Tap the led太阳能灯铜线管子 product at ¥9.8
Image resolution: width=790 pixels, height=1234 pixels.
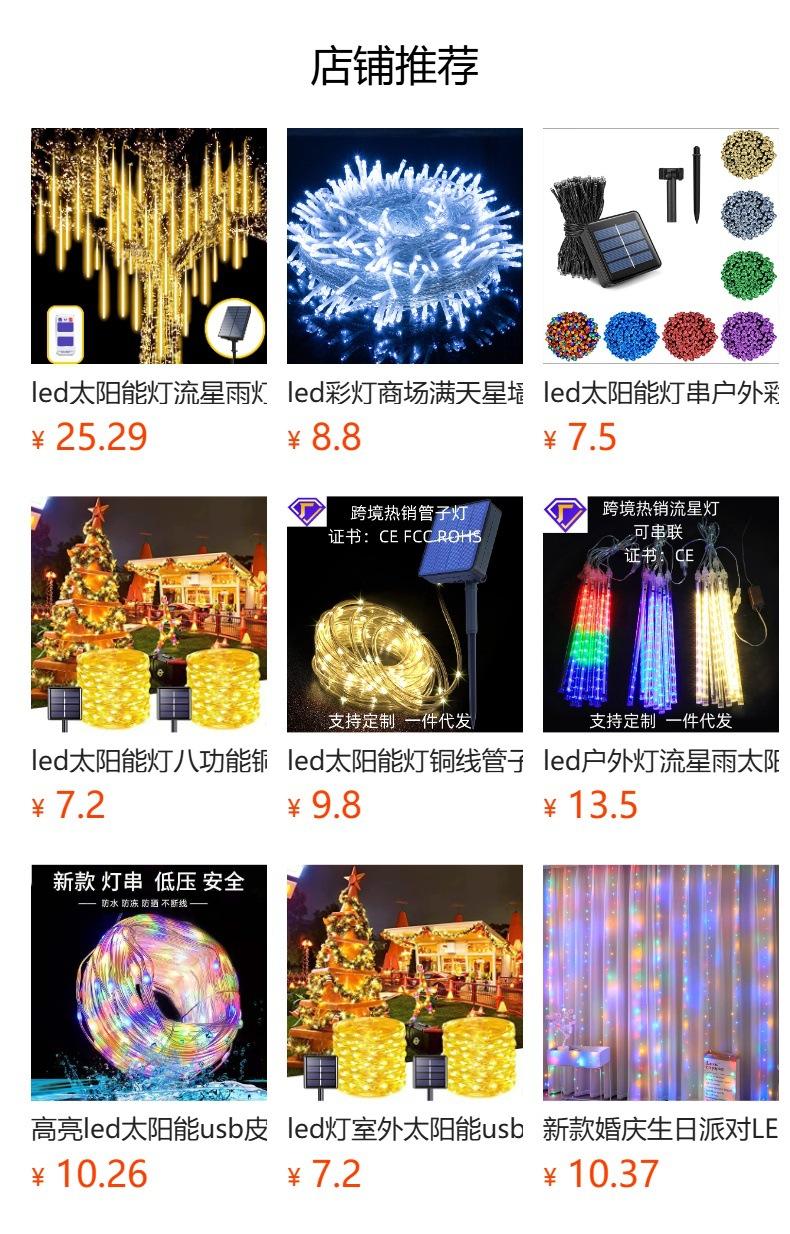405,614
